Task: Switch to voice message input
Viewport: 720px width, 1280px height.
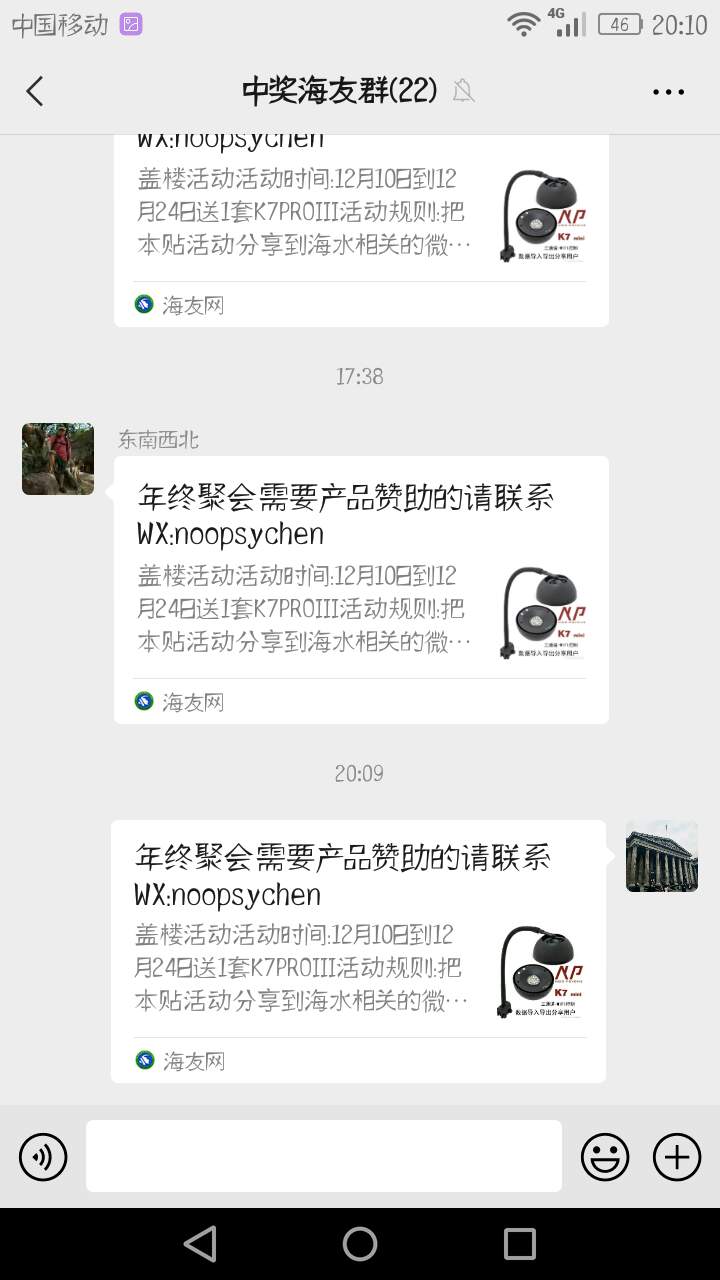Action: click(x=43, y=1157)
